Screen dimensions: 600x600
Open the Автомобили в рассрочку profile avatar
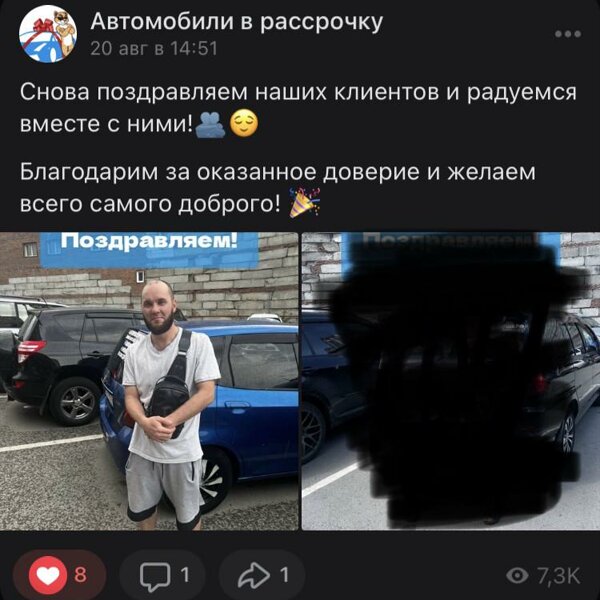(48, 33)
